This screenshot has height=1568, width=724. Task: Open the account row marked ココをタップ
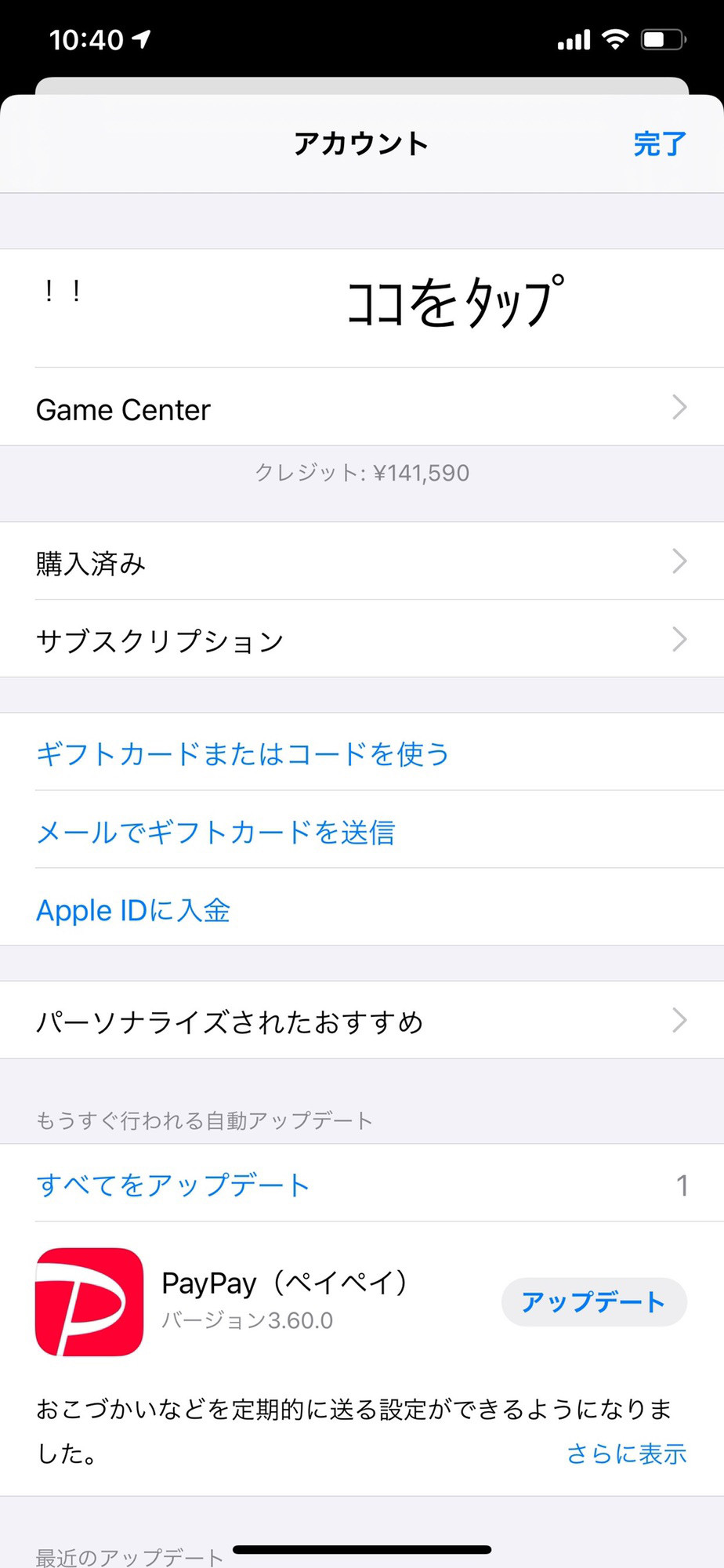tap(362, 308)
